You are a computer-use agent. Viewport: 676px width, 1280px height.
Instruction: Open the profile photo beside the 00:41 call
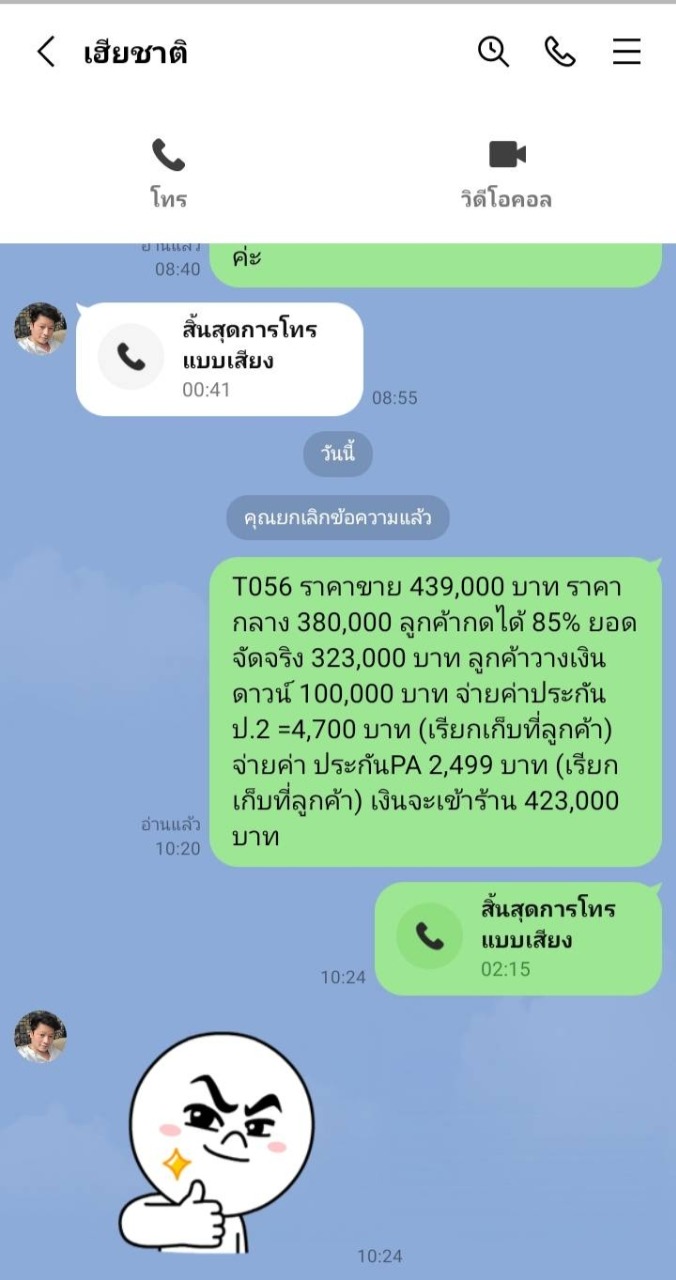(41, 329)
